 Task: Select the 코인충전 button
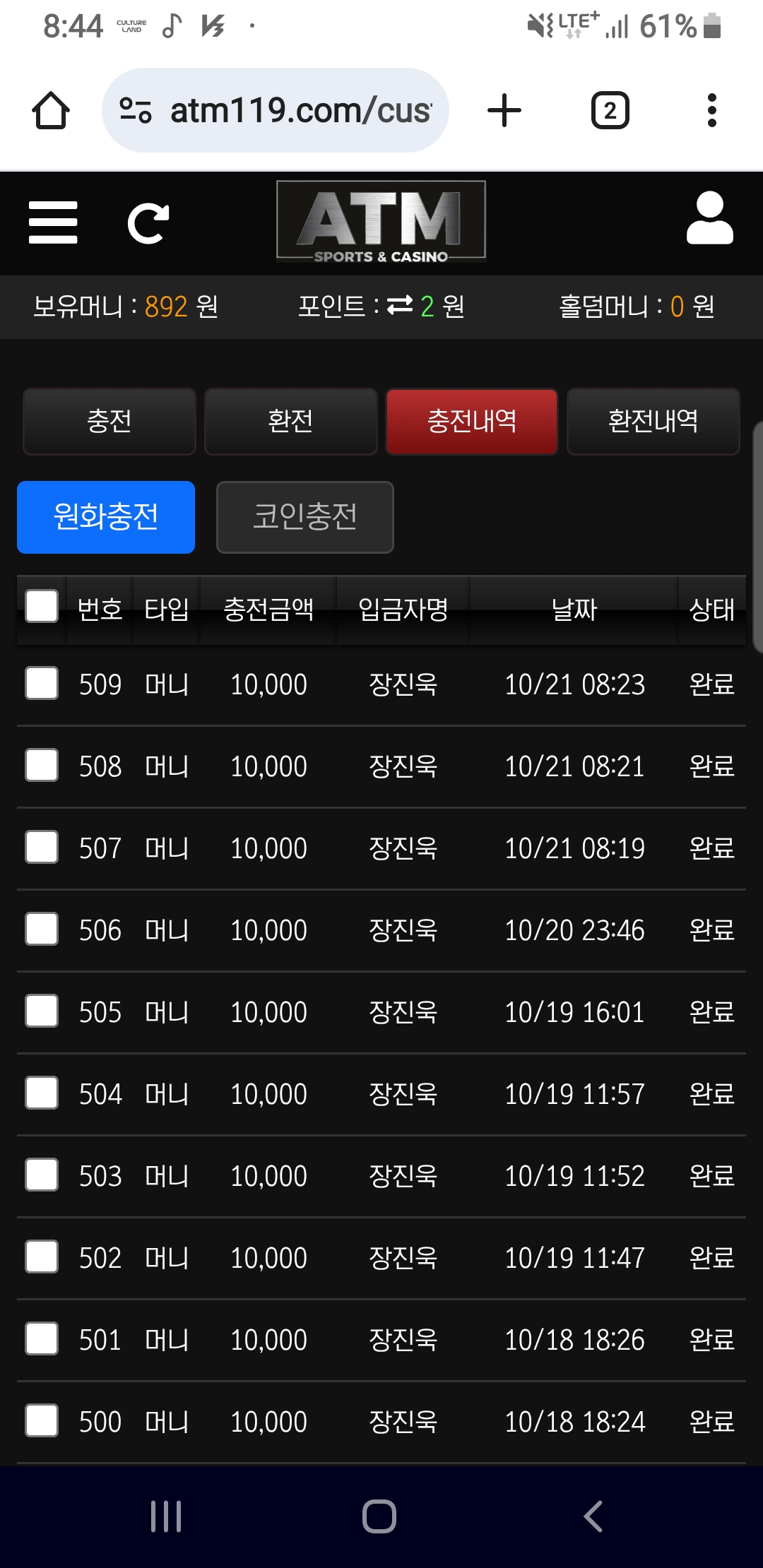tap(304, 517)
